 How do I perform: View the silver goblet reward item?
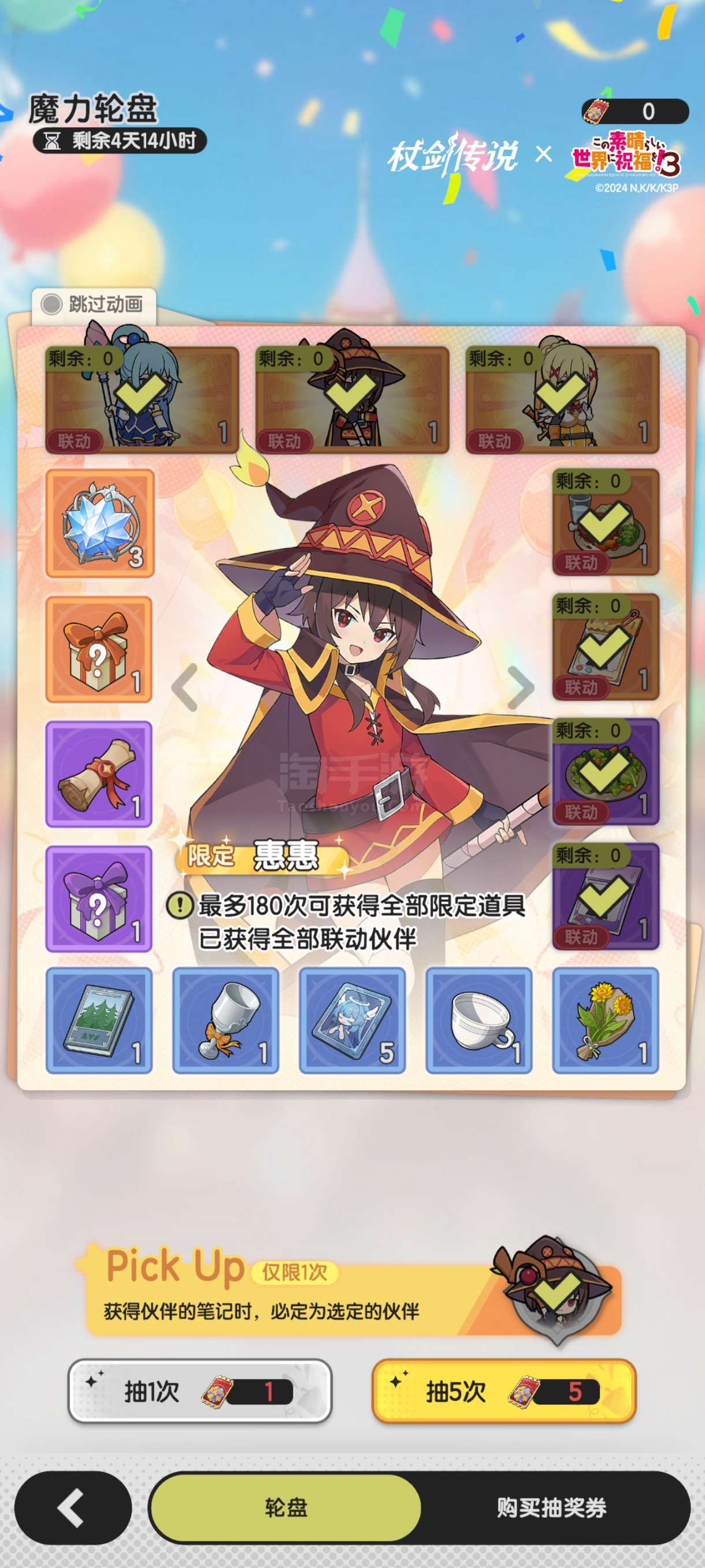[226, 1020]
